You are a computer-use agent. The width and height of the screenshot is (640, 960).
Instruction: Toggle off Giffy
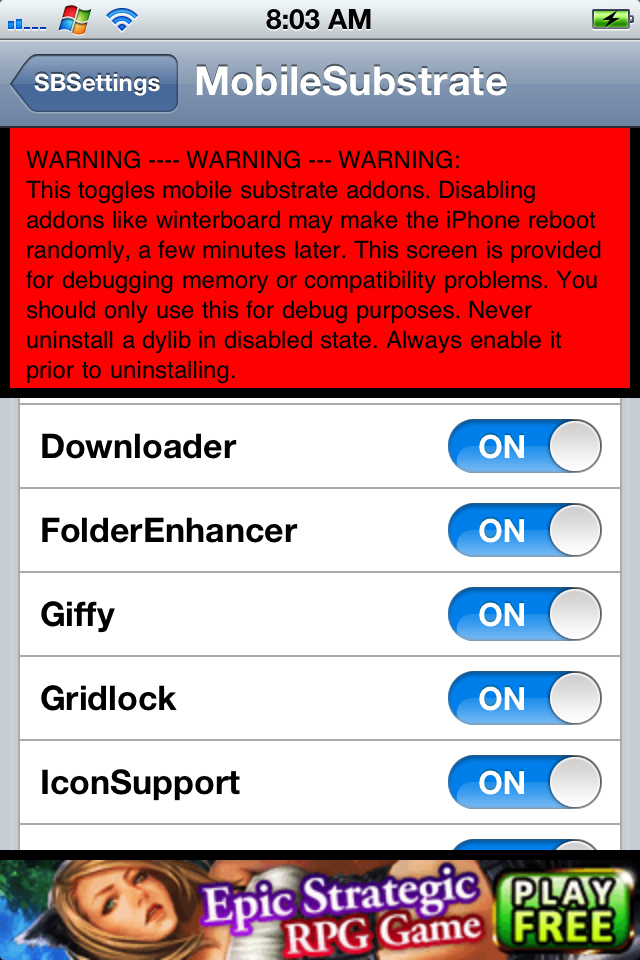coord(524,614)
